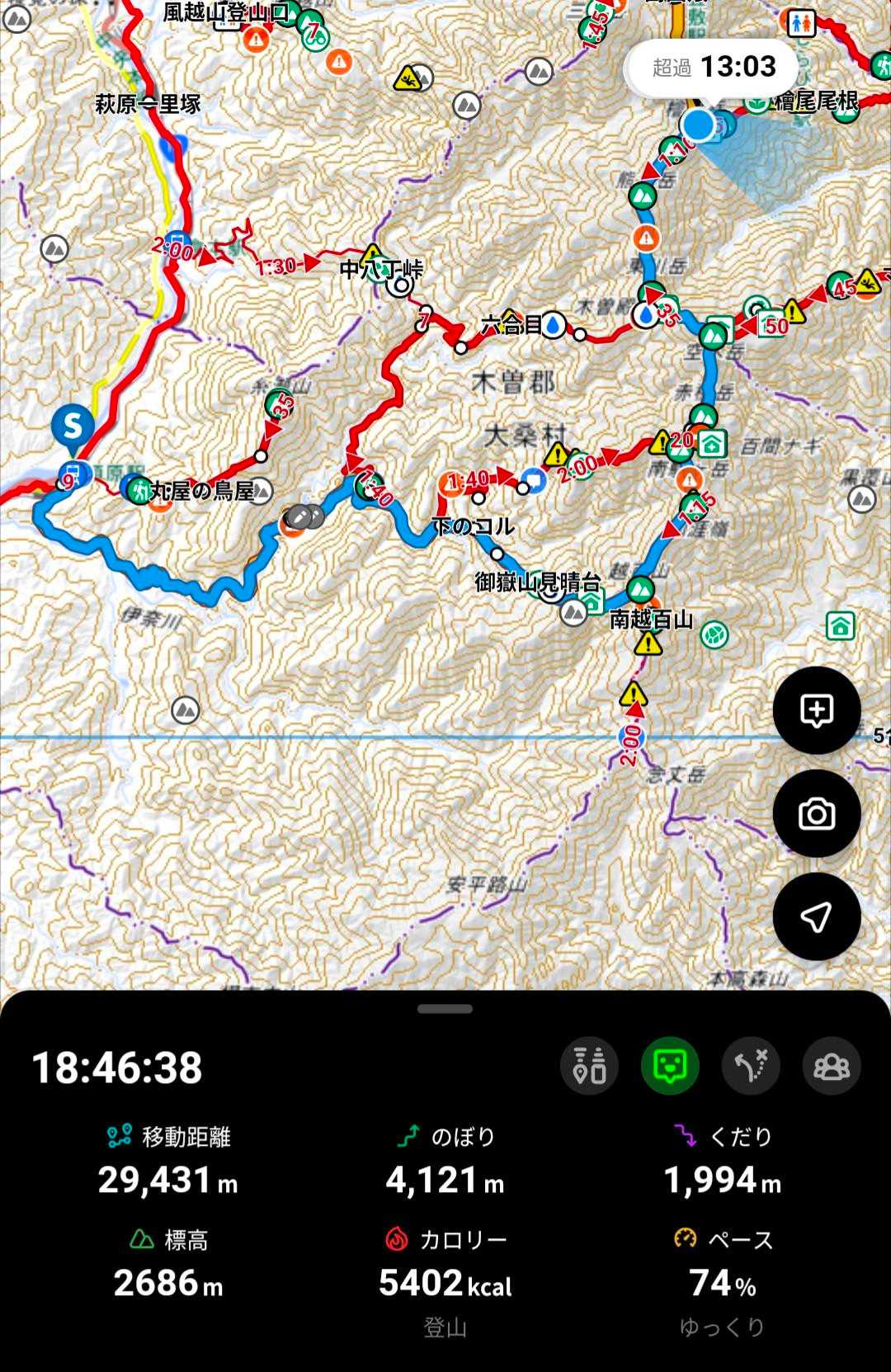Toggle the green smiley chat-bubble icon
Image resolution: width=891 pixels, height=1372 pixels.
tap(670, 1066)
